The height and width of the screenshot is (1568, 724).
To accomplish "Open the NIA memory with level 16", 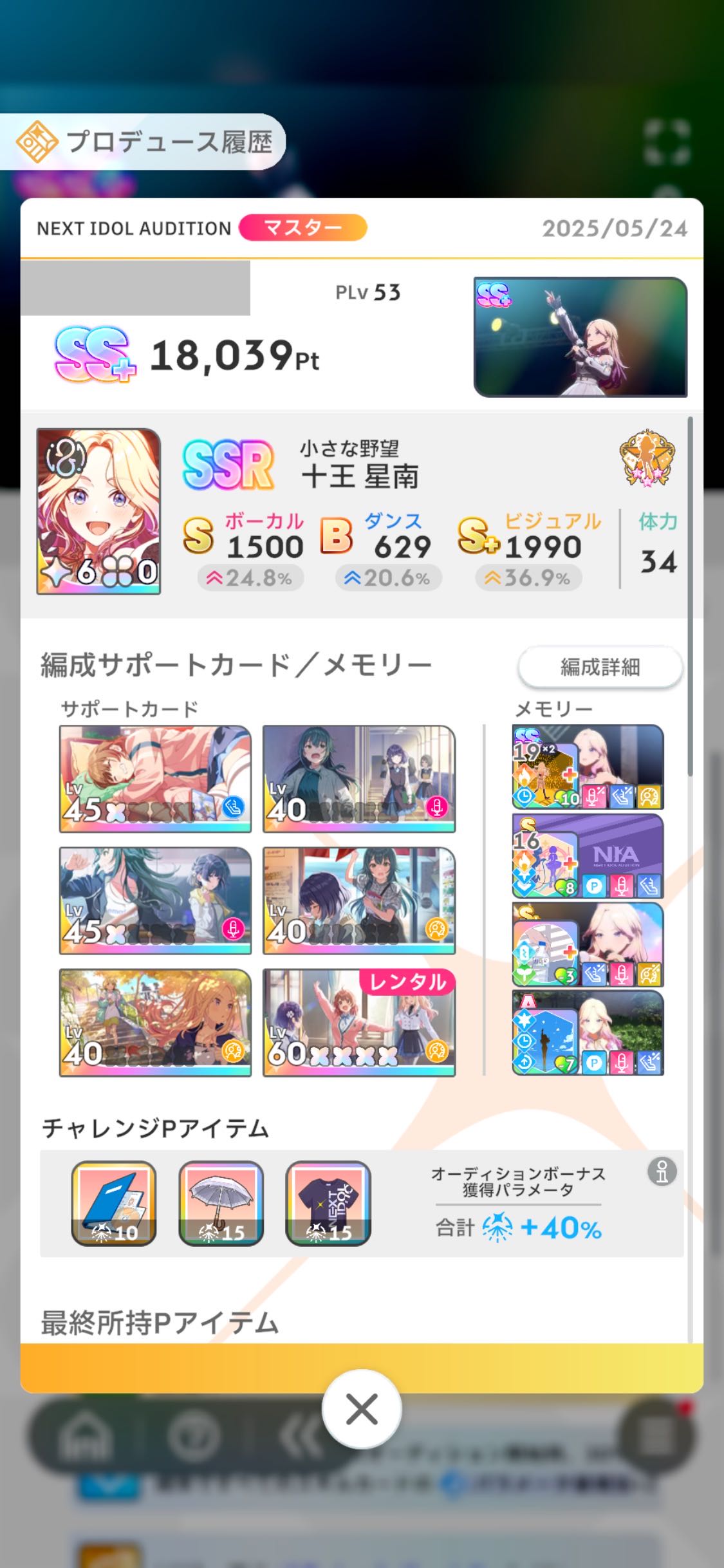I will 588,856.
